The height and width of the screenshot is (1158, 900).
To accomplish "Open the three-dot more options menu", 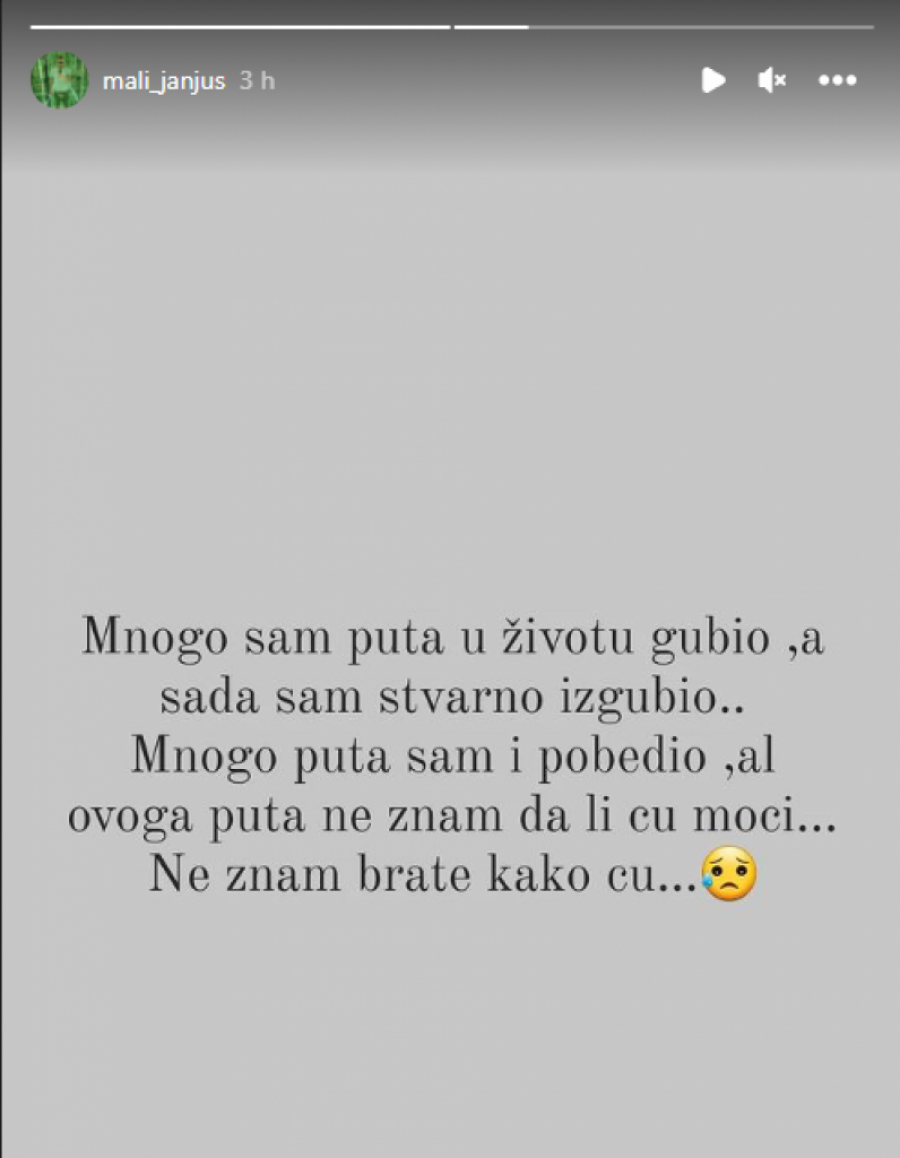I will point(837,81).
